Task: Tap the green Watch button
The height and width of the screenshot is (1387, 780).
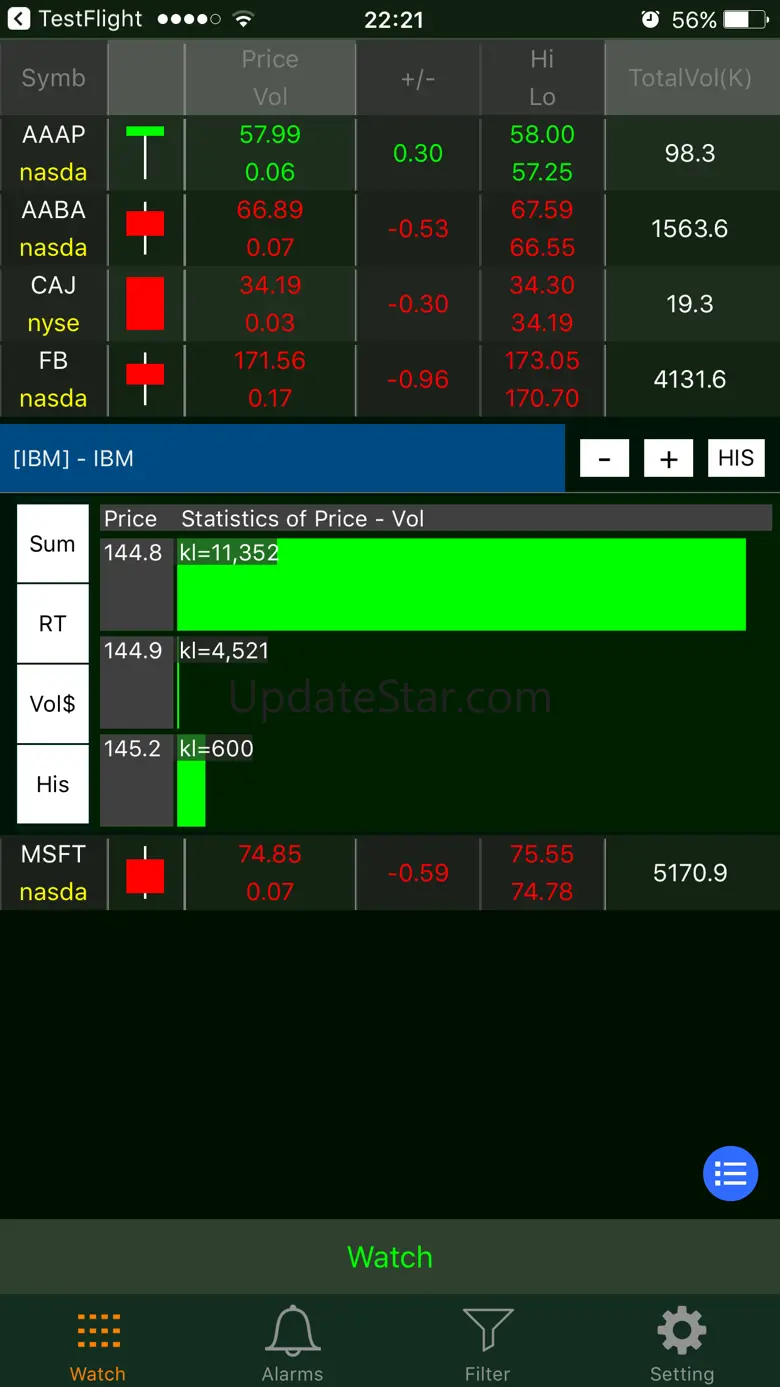Action: click(x=390, y=1257)
